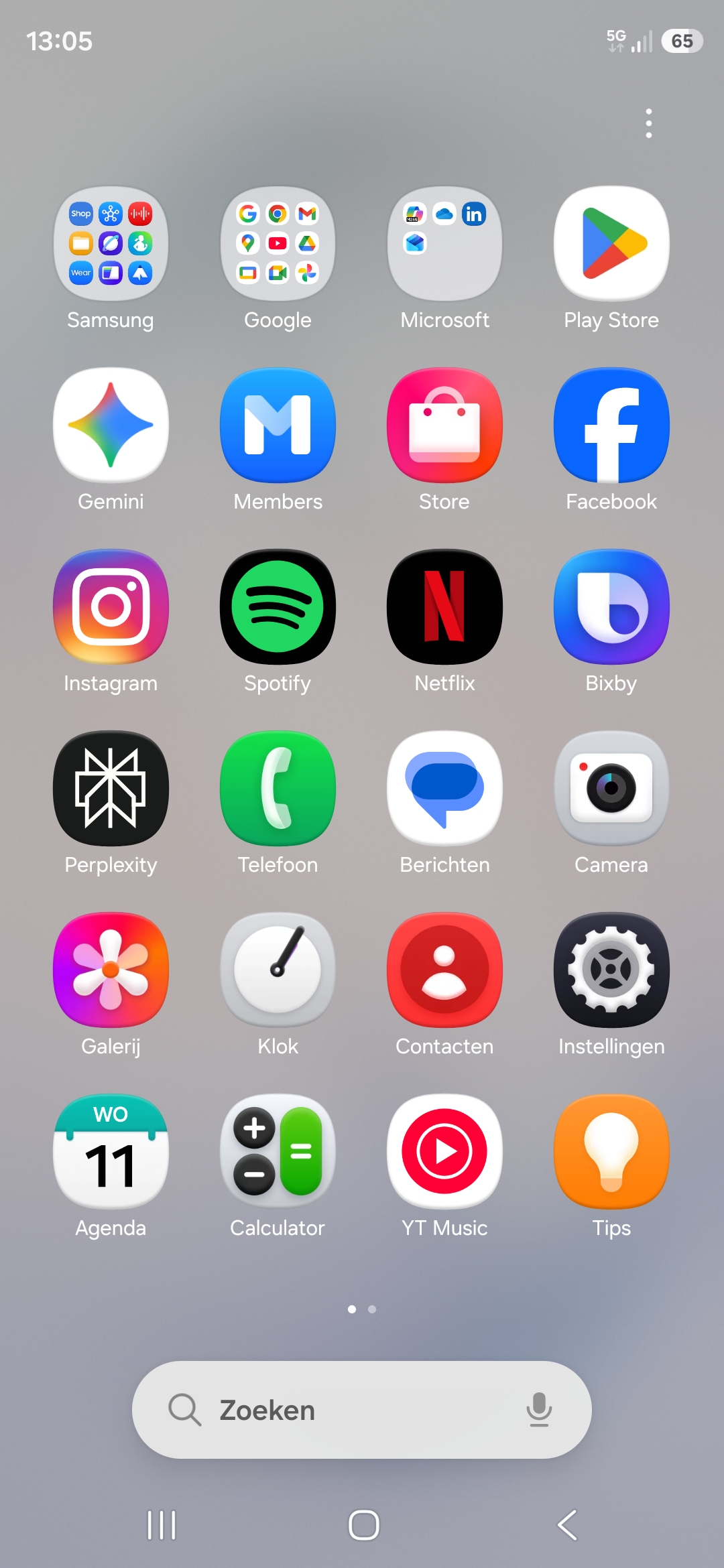Image resolution: width=724 pixels, height=1568 pixels.
Task: Tap the home button in navigation bar
Action: 363,1525
